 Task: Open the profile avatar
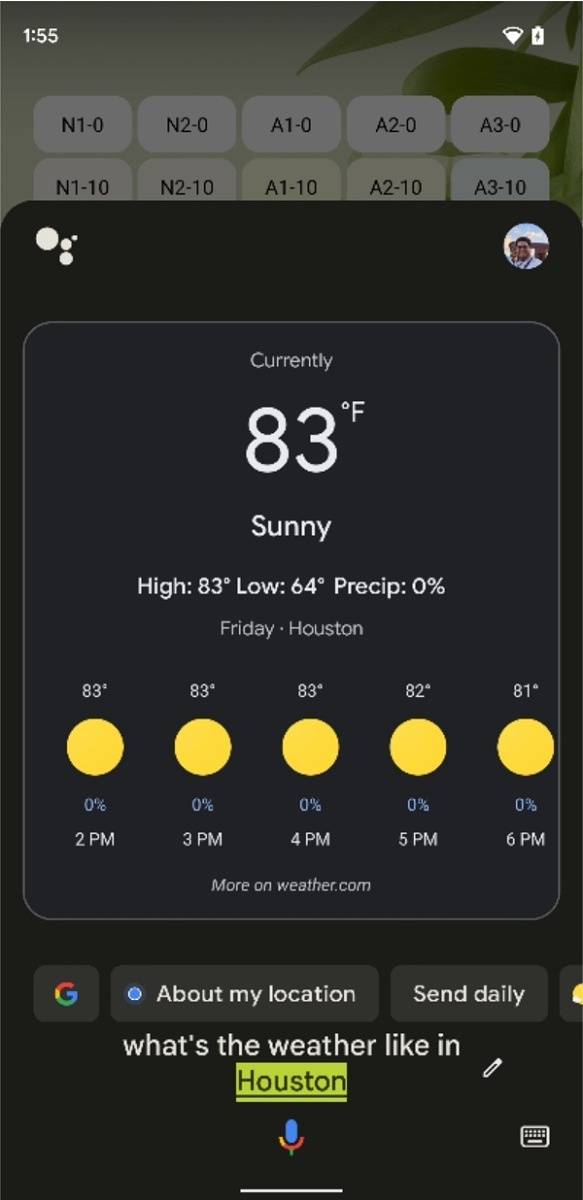[526, 246]
